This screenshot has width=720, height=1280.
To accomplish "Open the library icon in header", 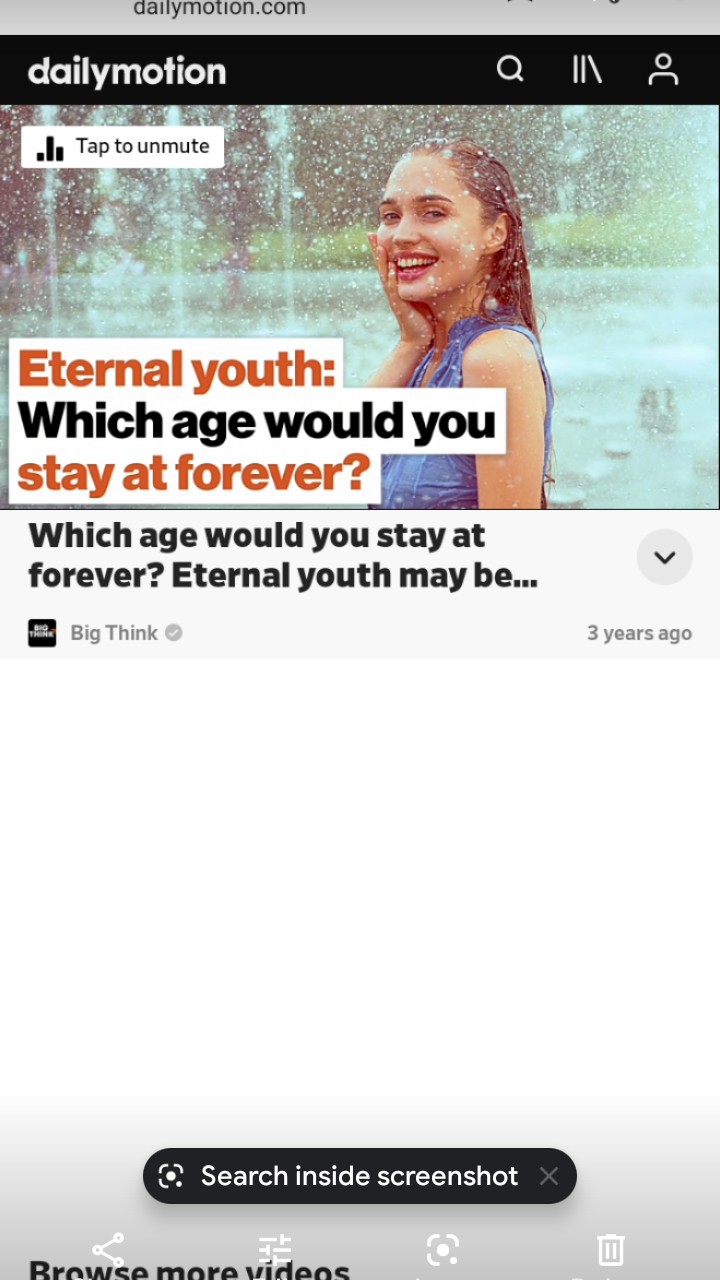I will coord(587,69).
